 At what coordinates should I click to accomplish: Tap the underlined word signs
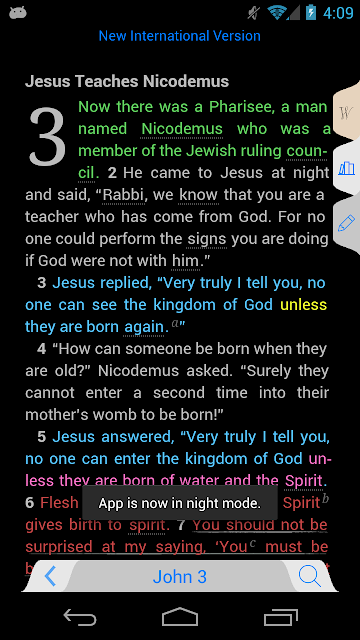pyautogui.click(x=207, y=239)
